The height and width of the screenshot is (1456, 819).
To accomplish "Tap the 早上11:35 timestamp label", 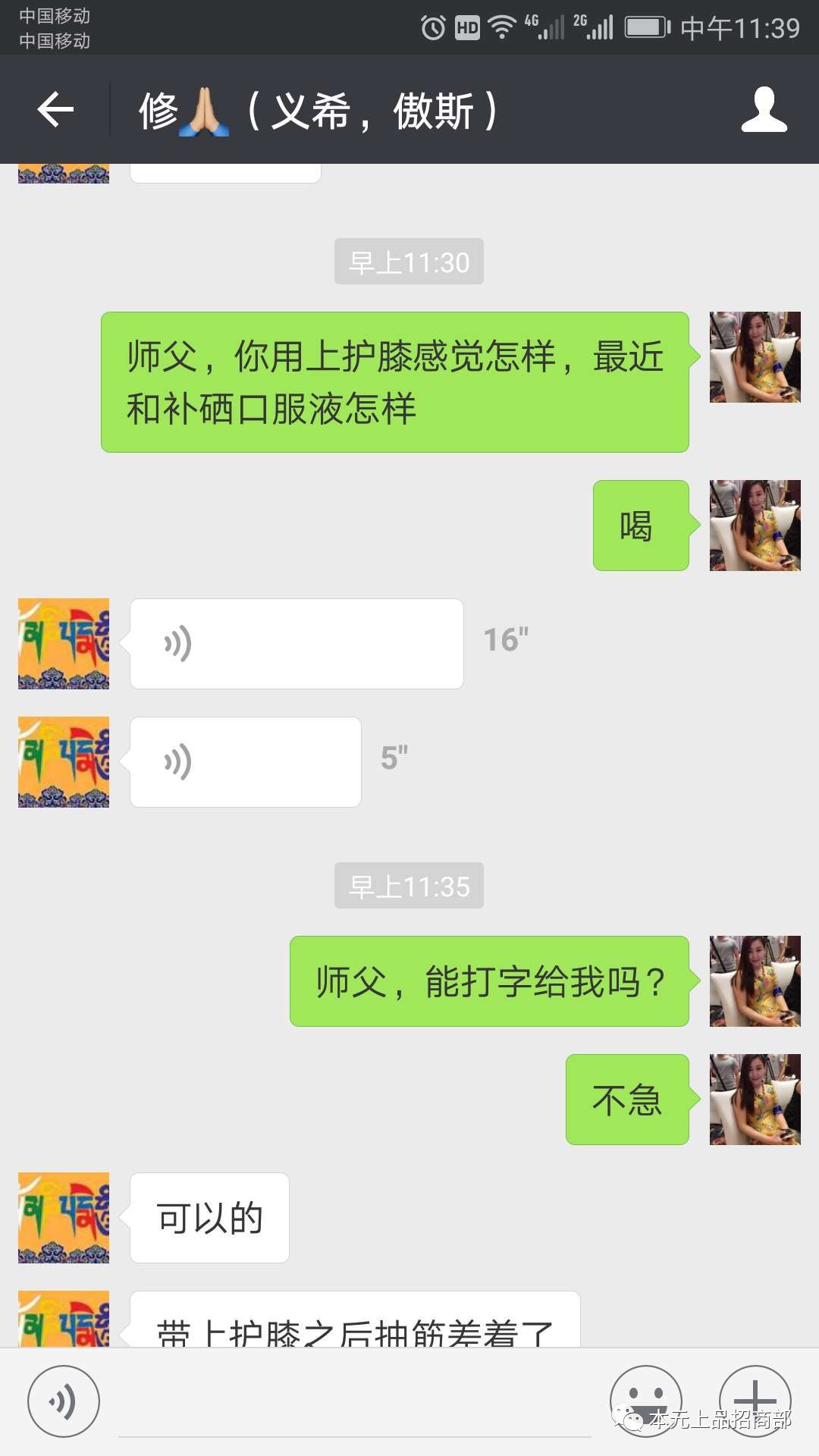I will [x=408, y=886].
